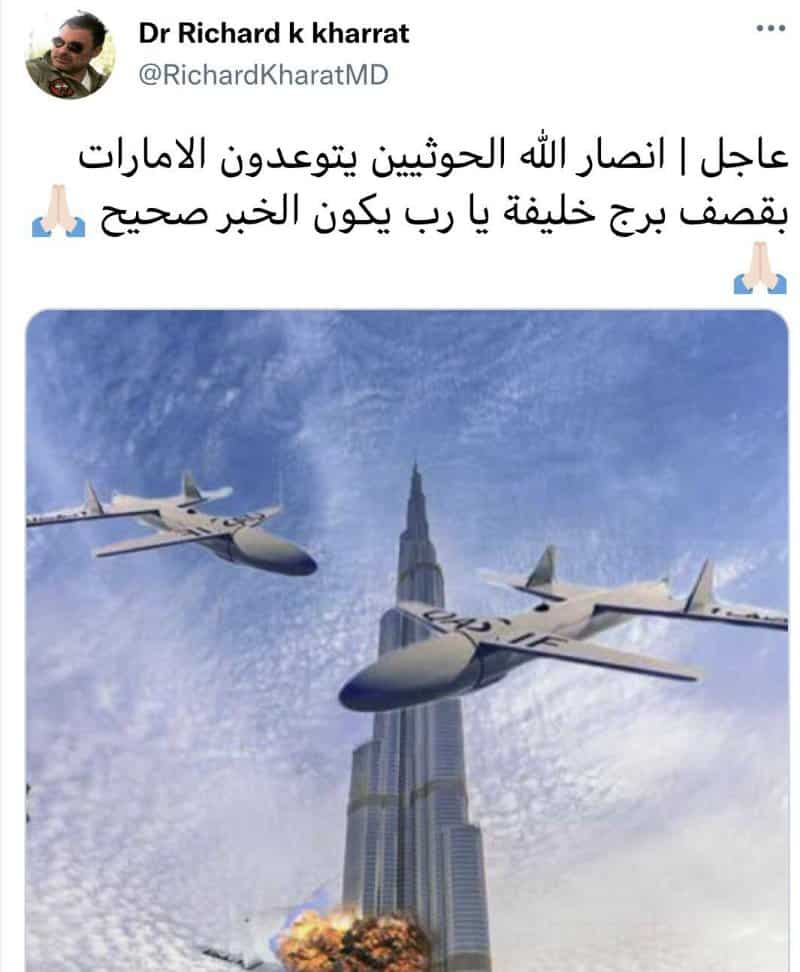Open the @RichardKharatMD handle

262,75
